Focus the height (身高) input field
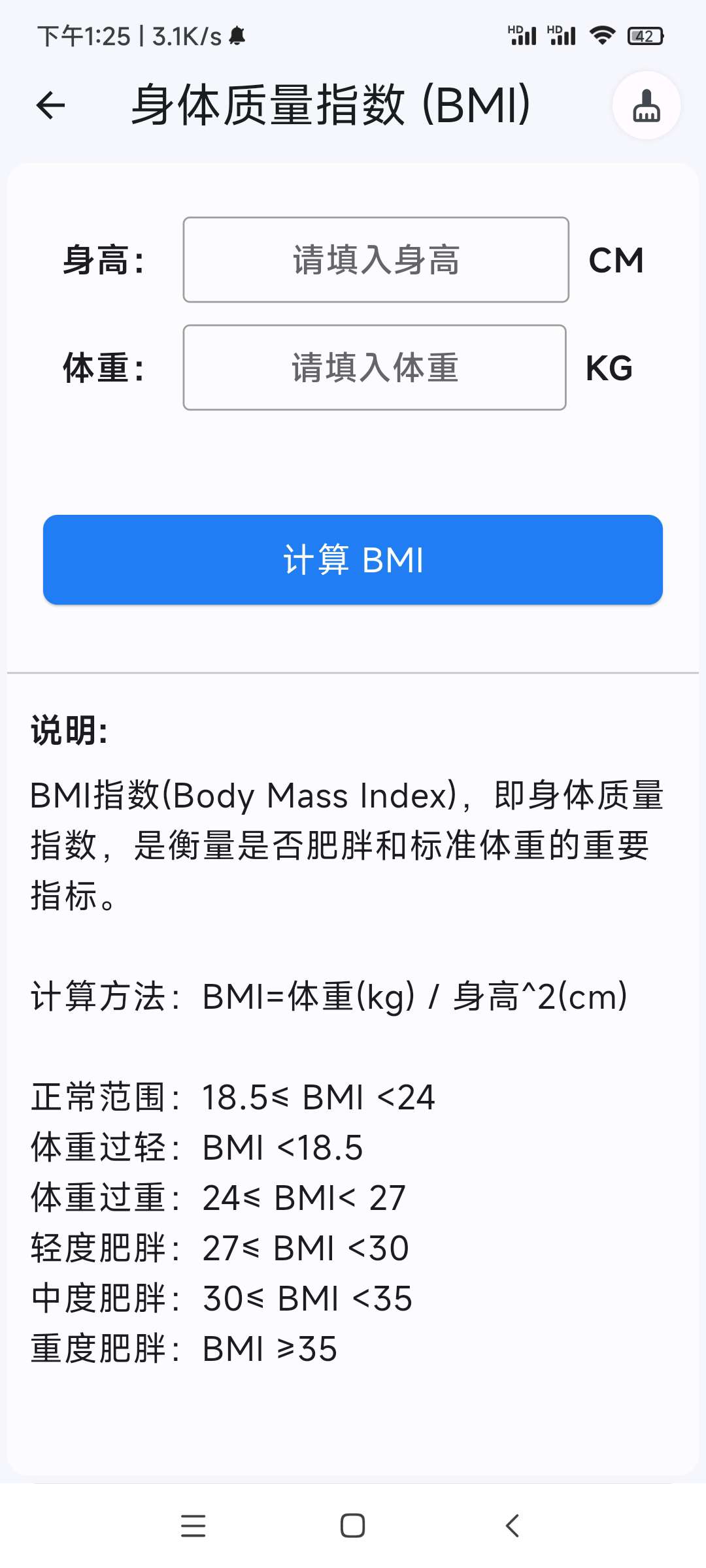Screen dimensions: 706x1568 (375, 260)
